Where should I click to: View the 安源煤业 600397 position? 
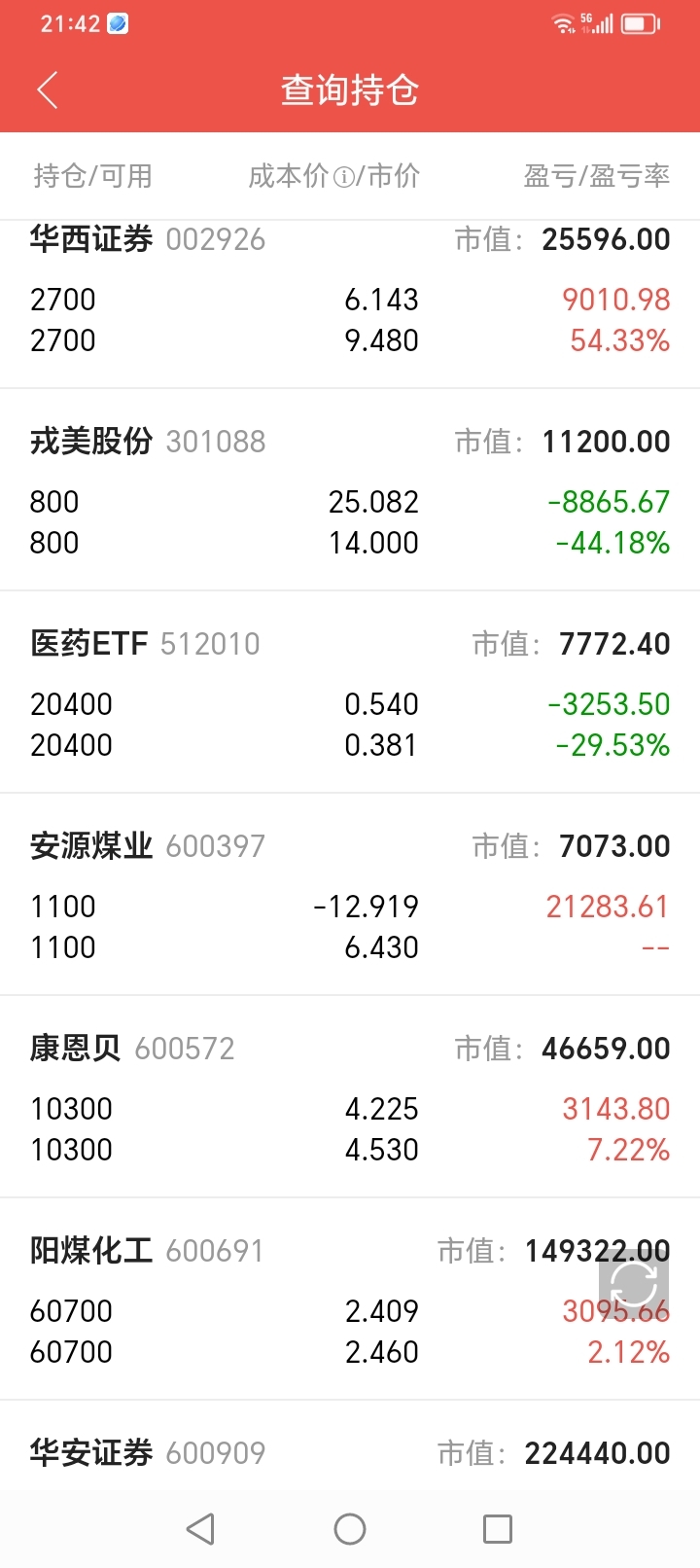pyautogui.click(x=350, y=895)
